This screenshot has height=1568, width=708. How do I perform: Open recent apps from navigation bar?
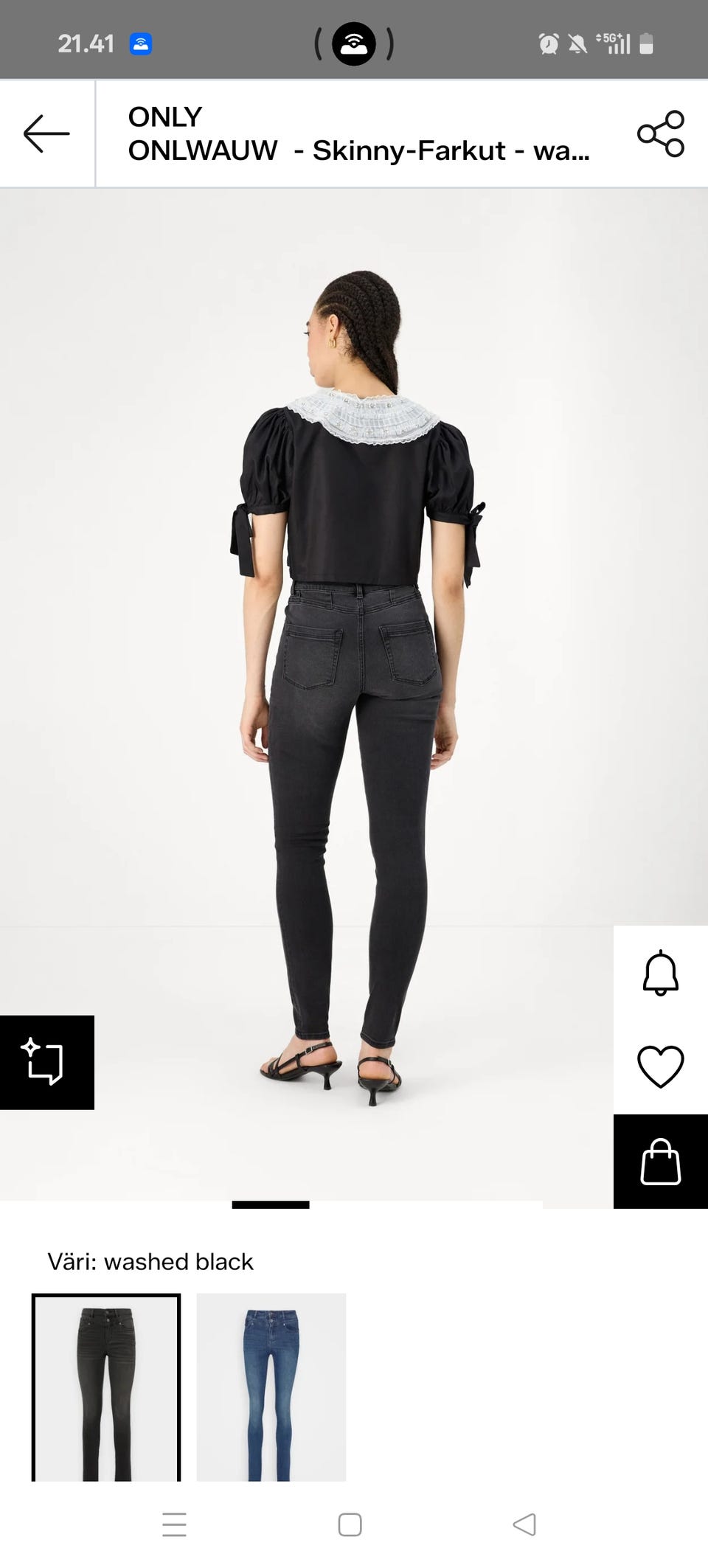pyautogui.click(x=174, y=1524)
